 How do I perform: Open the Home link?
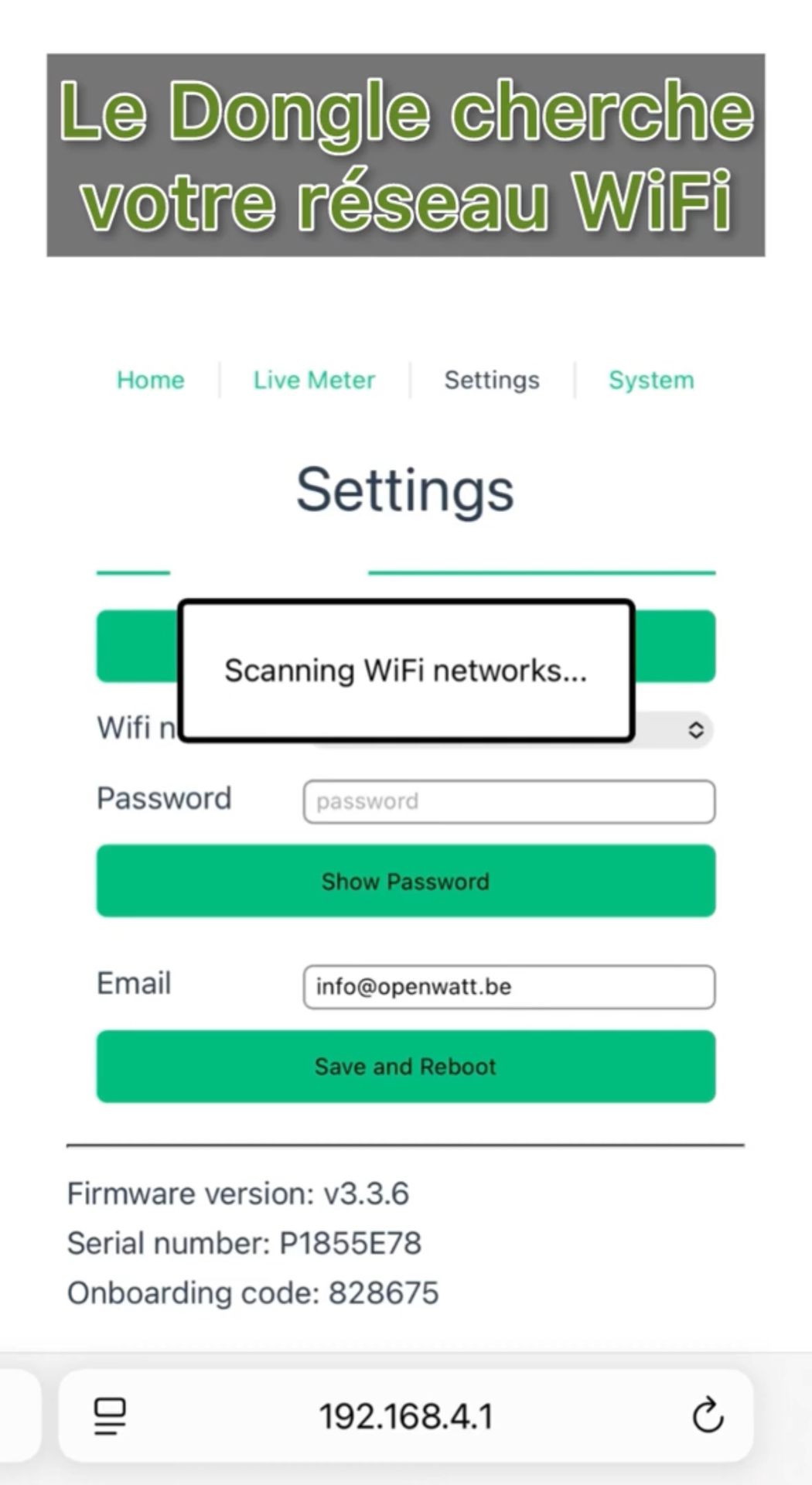(150, 380)
